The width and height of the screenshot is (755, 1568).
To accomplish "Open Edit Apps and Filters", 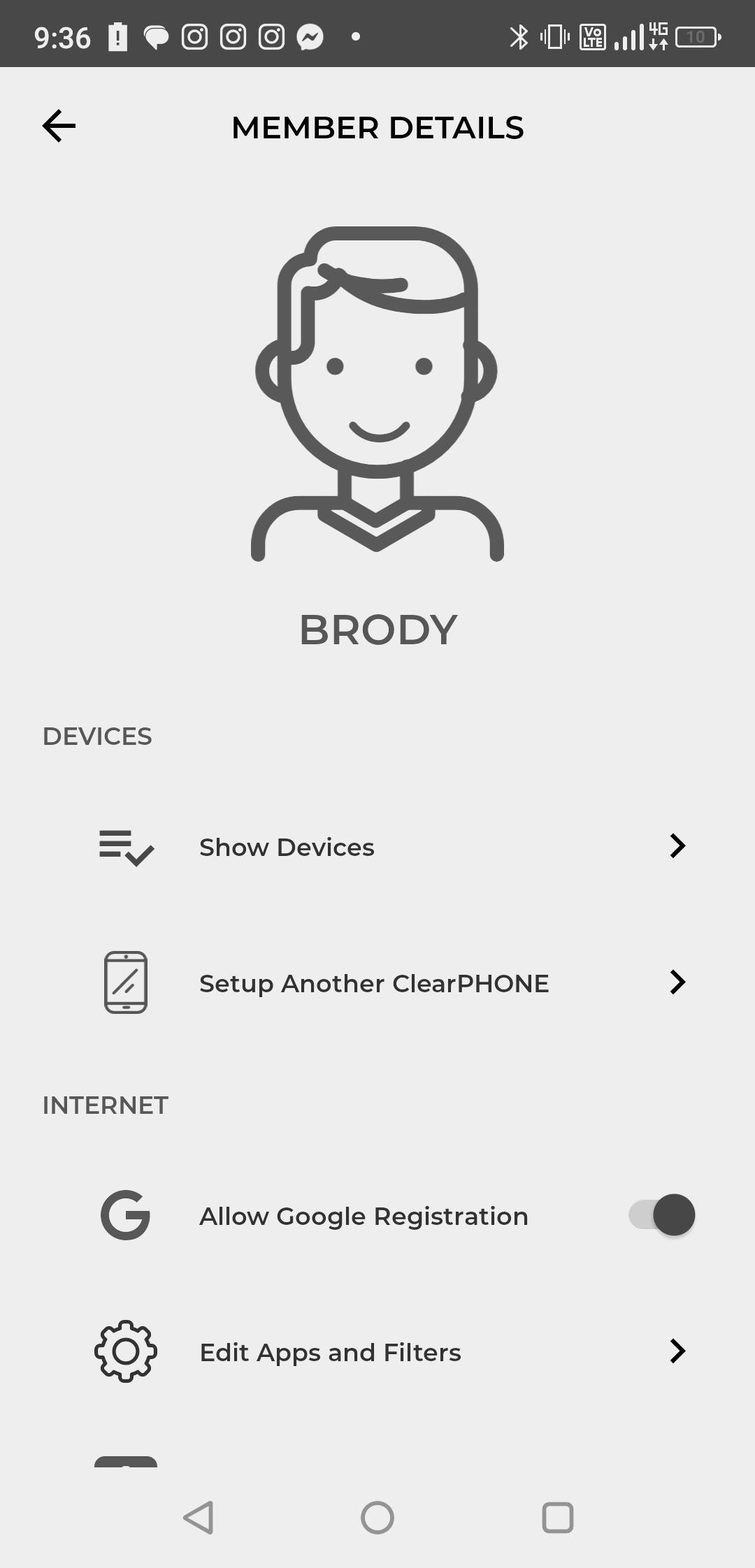I will [x=377, y=1352].
